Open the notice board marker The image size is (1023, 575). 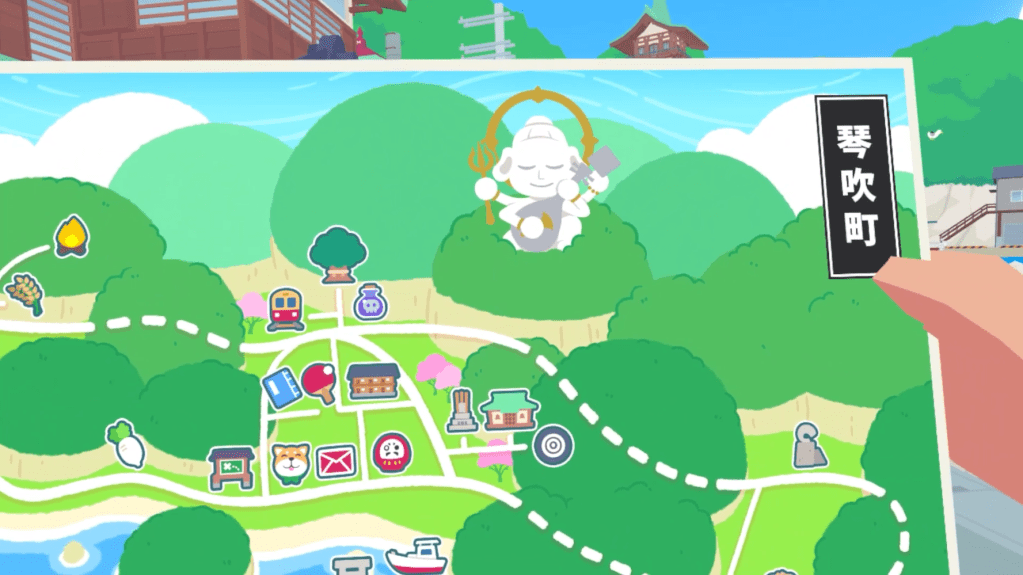231,467
